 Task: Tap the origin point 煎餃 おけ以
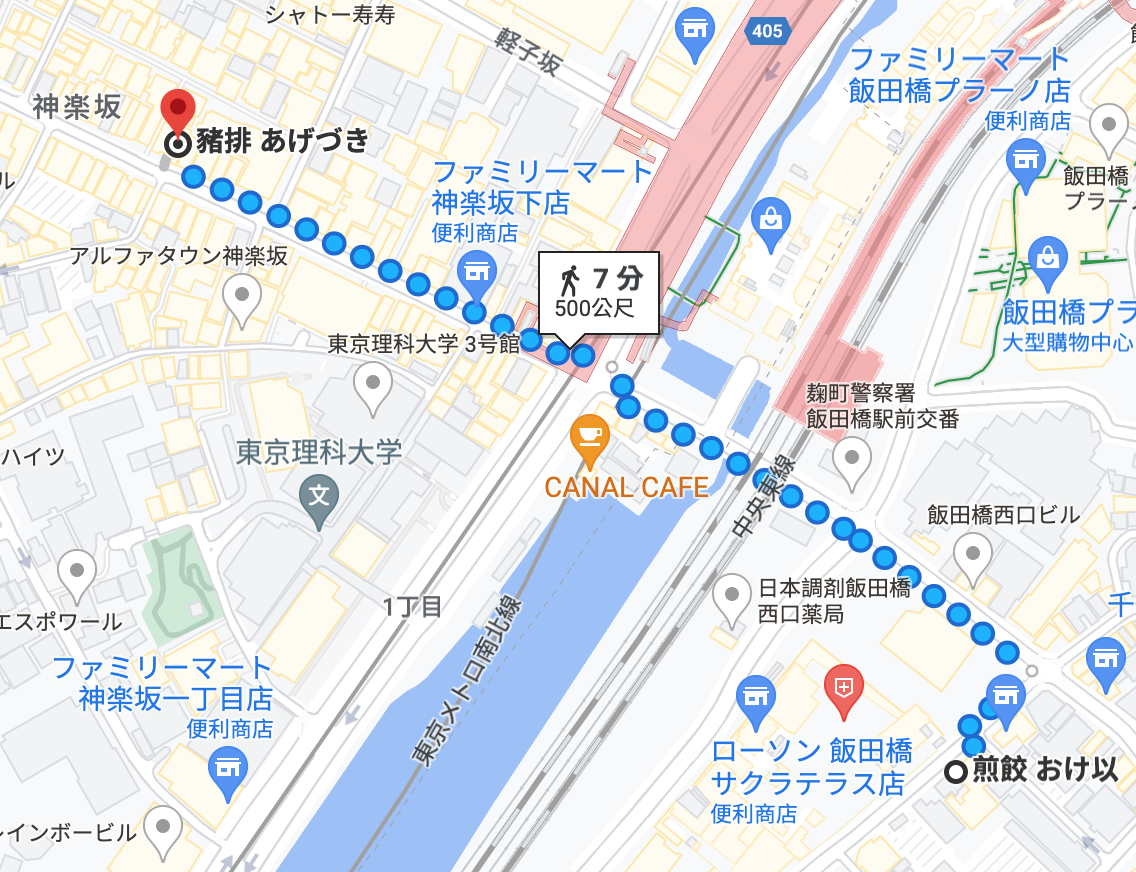point(956,772)
